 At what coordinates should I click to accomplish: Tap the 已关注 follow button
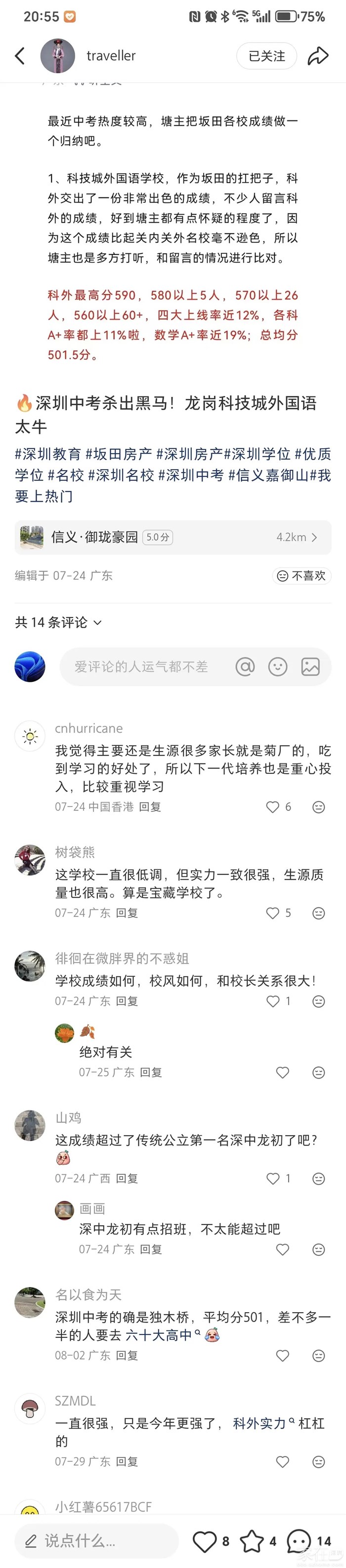click(x=266, y=56)
